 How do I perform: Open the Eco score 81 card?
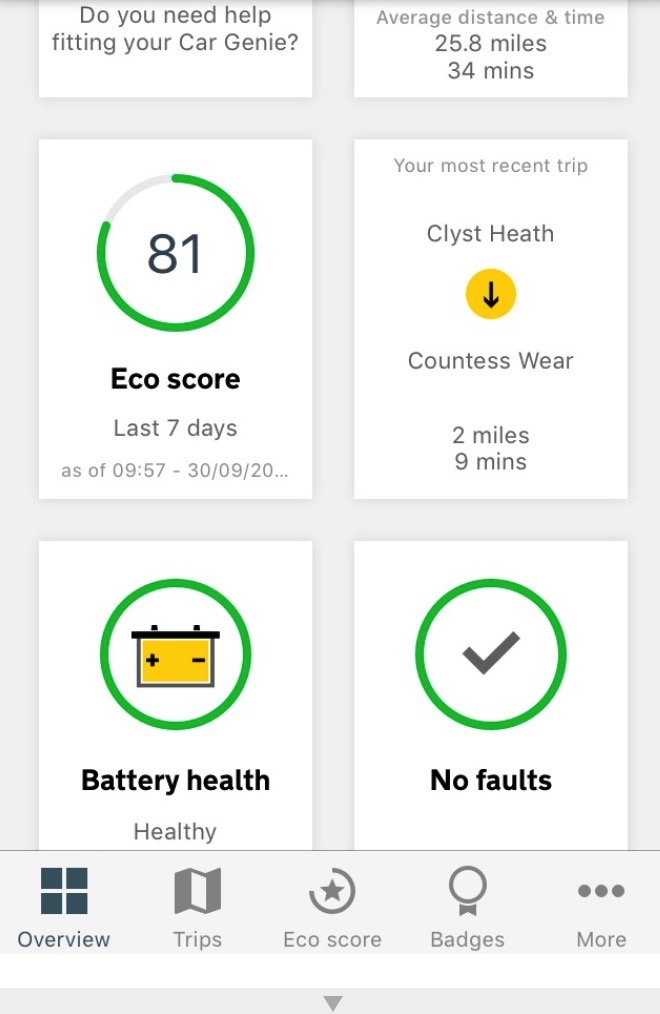coord(175,319)
